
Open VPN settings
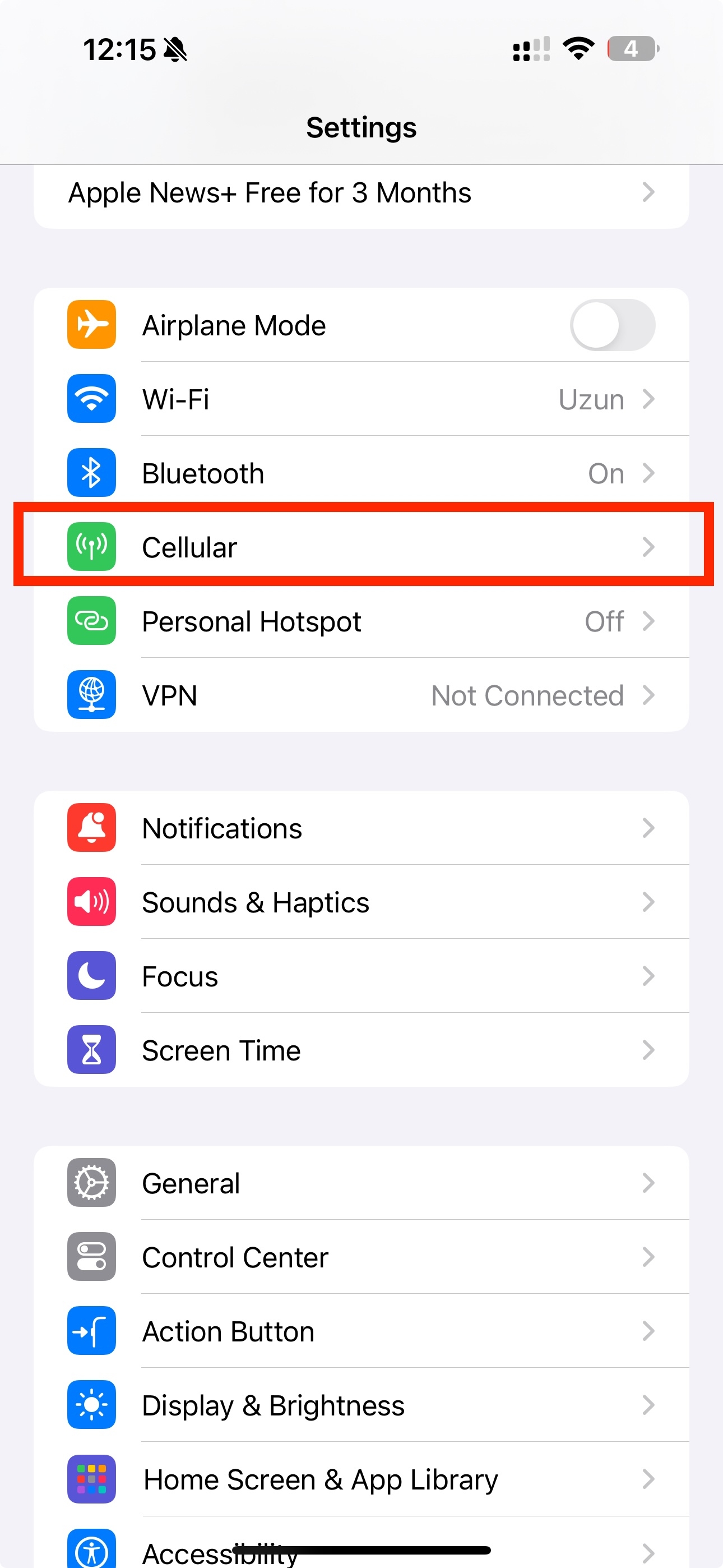[360, 695]
